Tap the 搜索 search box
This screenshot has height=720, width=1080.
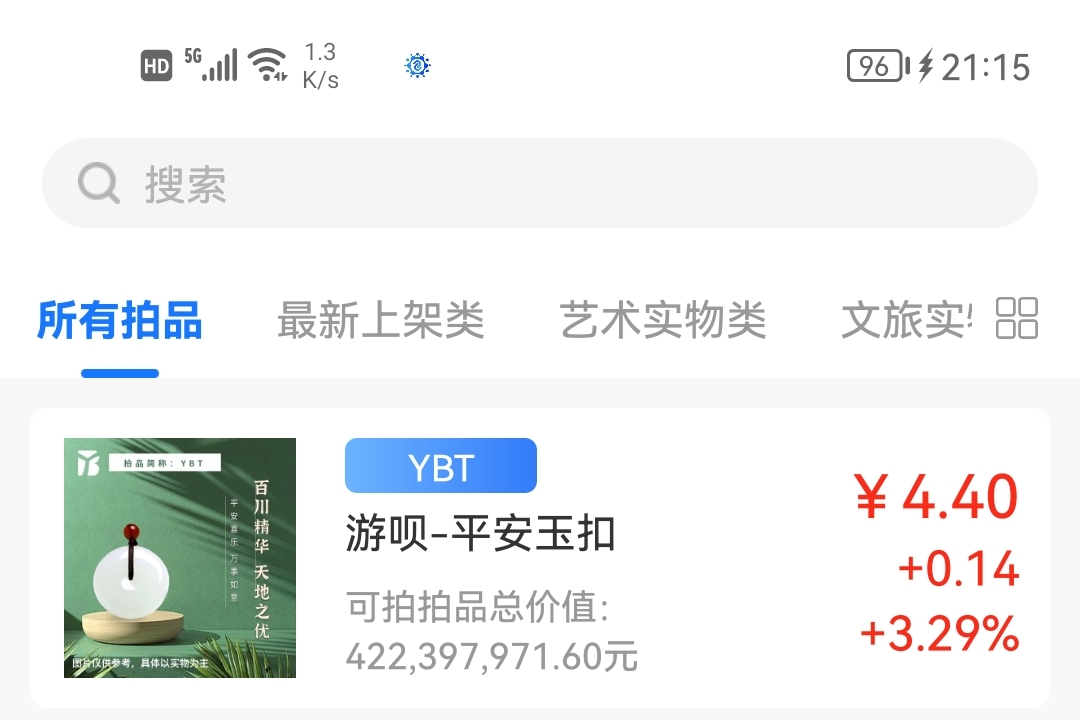(x=540, y=184)
